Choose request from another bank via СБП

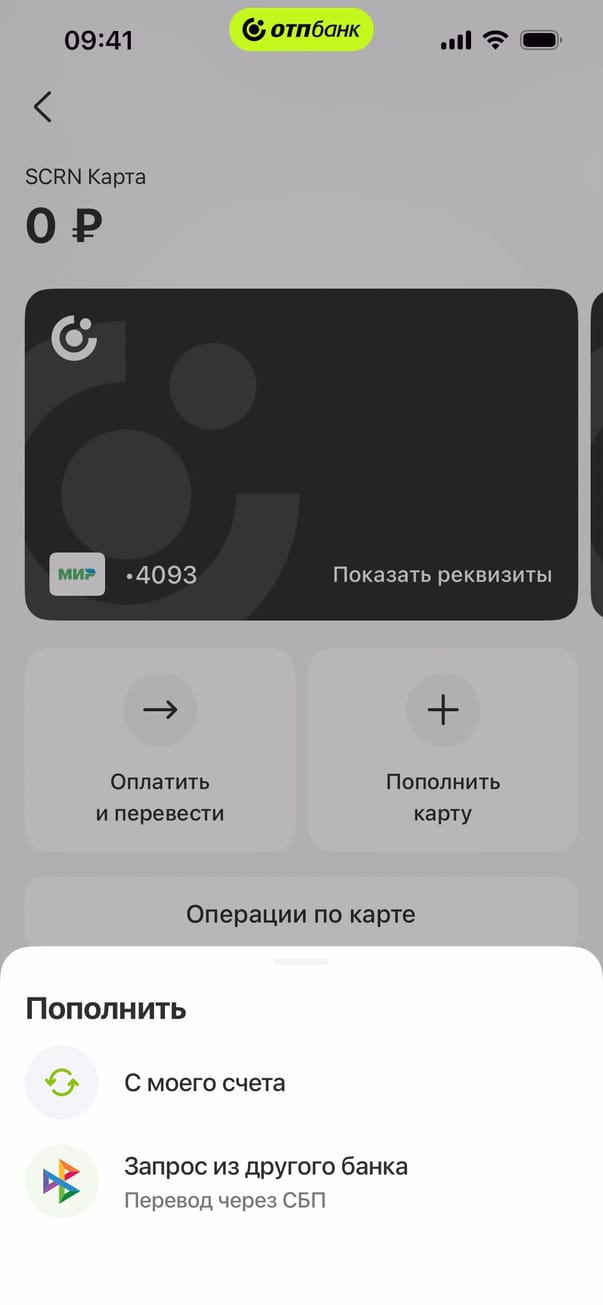[x=265, y=1180]
